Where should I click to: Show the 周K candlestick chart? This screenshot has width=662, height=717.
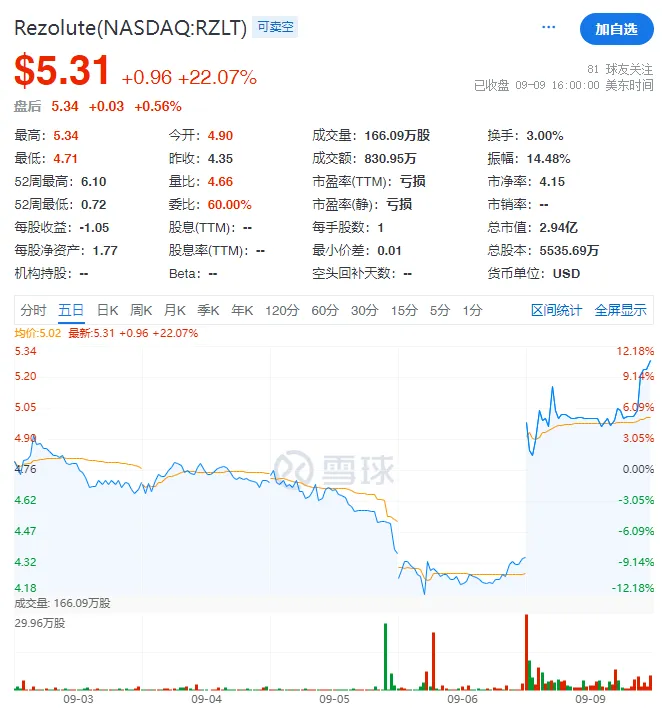click(141, 310)
